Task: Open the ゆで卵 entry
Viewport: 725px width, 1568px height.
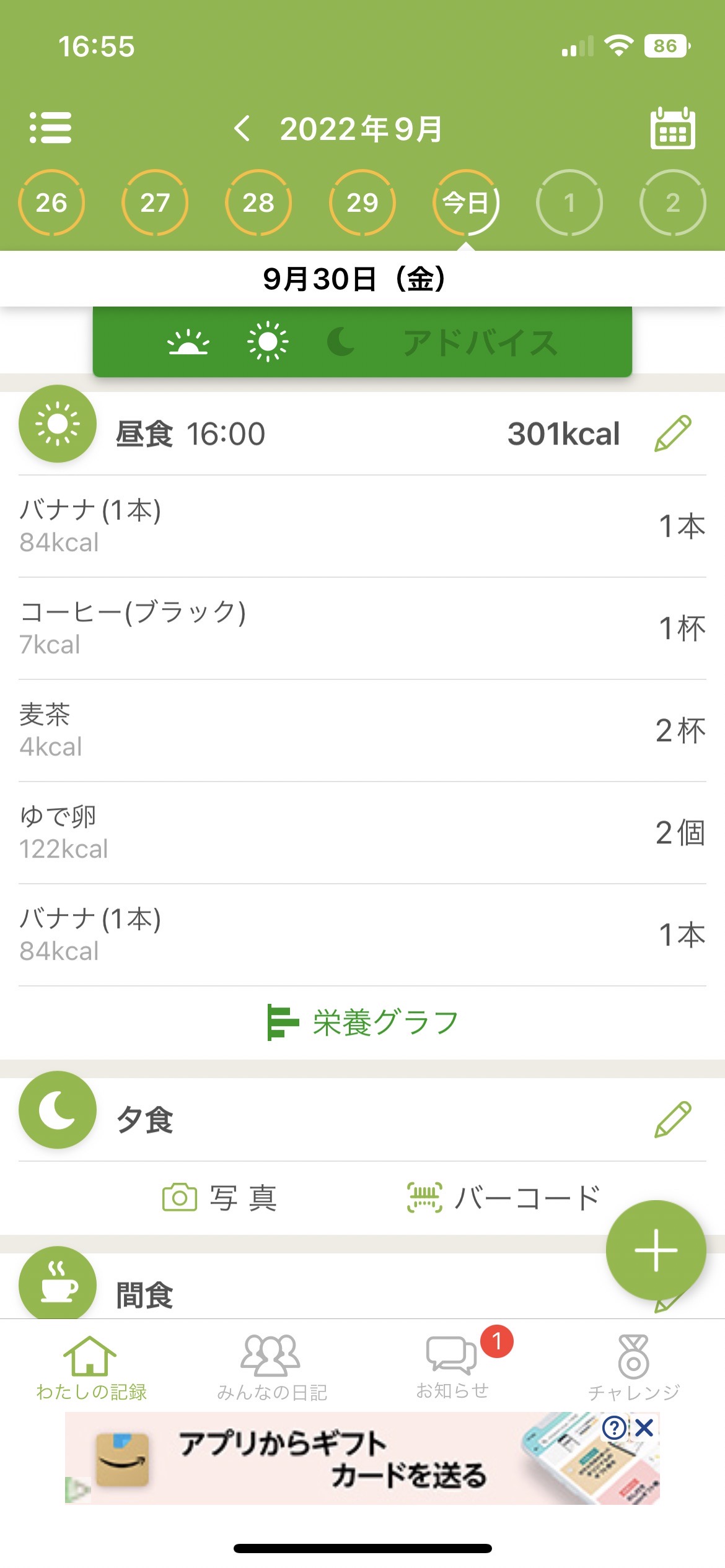Action: (362, 832)
